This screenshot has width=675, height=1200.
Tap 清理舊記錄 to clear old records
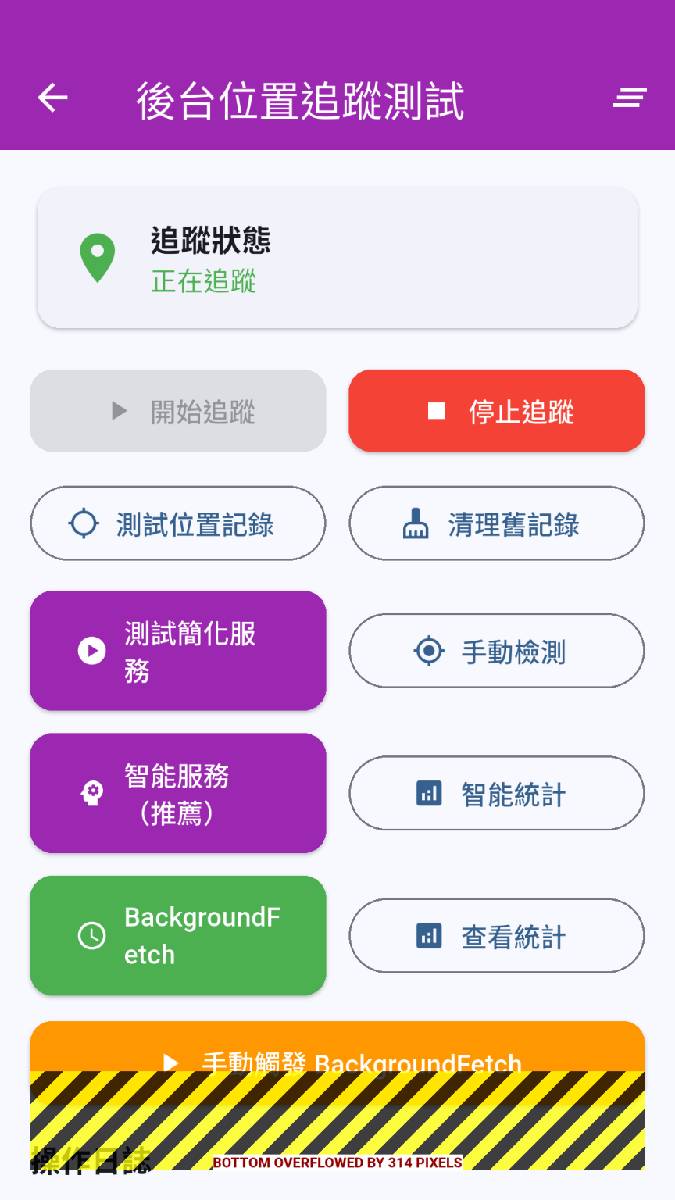pyautogui.click(x=496, y=524)
